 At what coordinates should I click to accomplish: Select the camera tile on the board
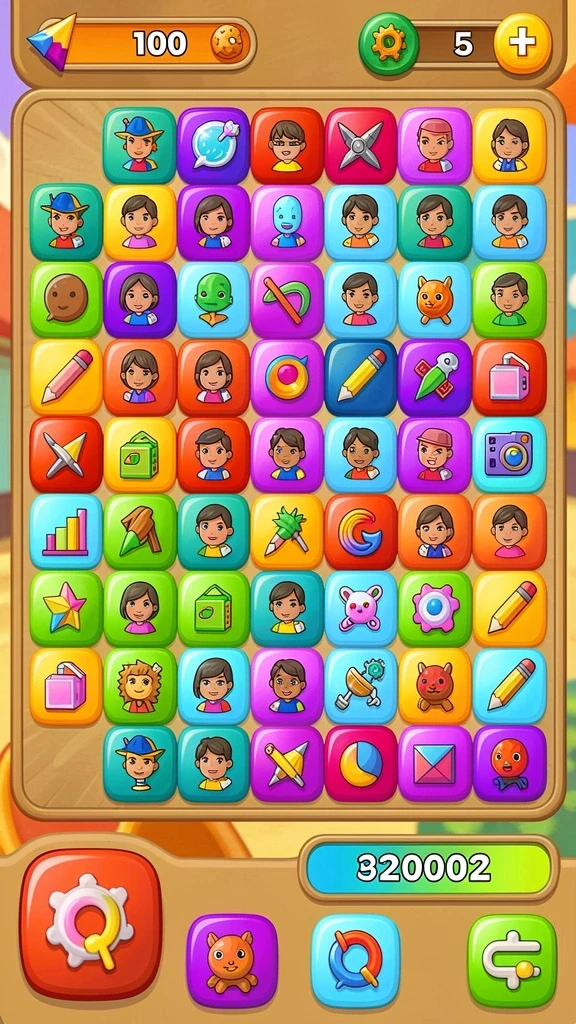coord(509,455)
